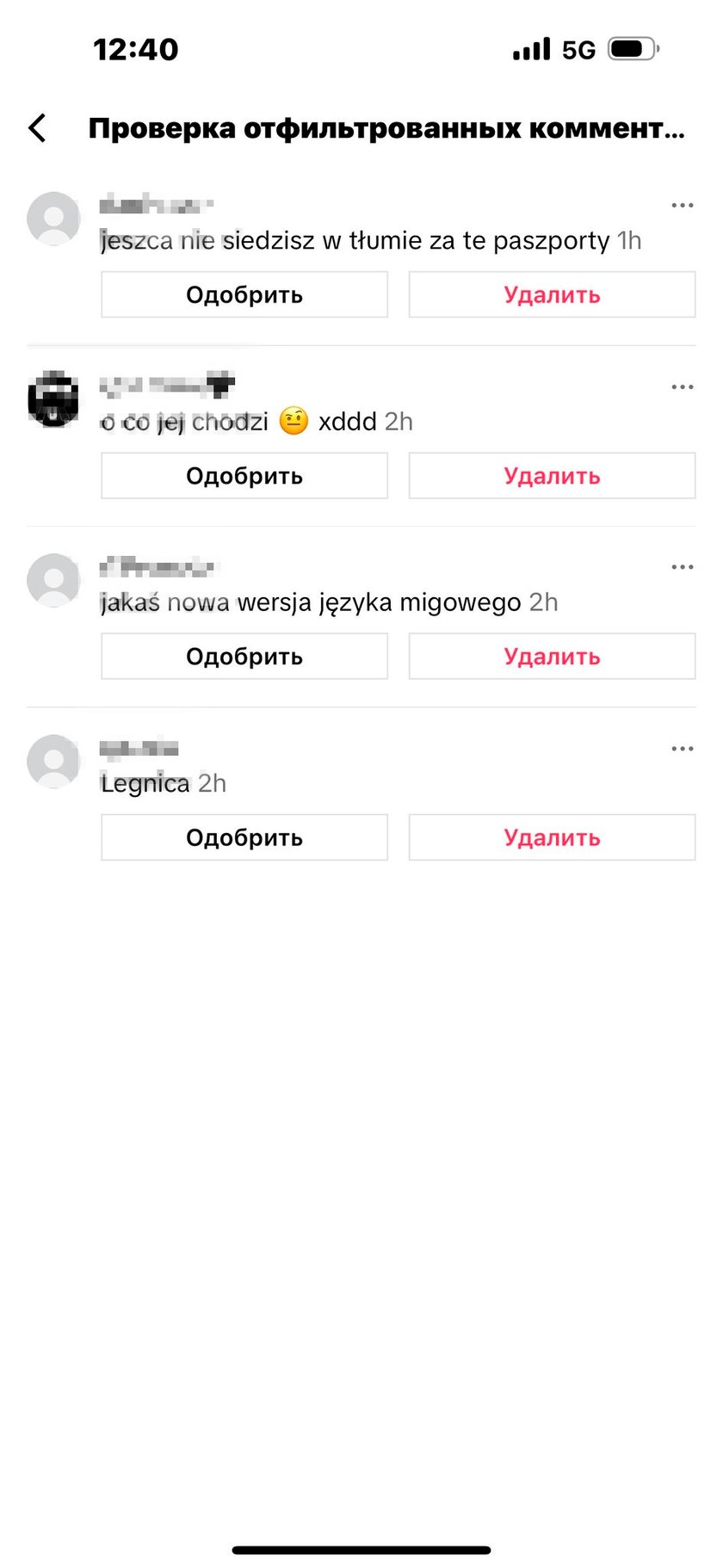Approve the "języka migowego" comment

point(244,657)
